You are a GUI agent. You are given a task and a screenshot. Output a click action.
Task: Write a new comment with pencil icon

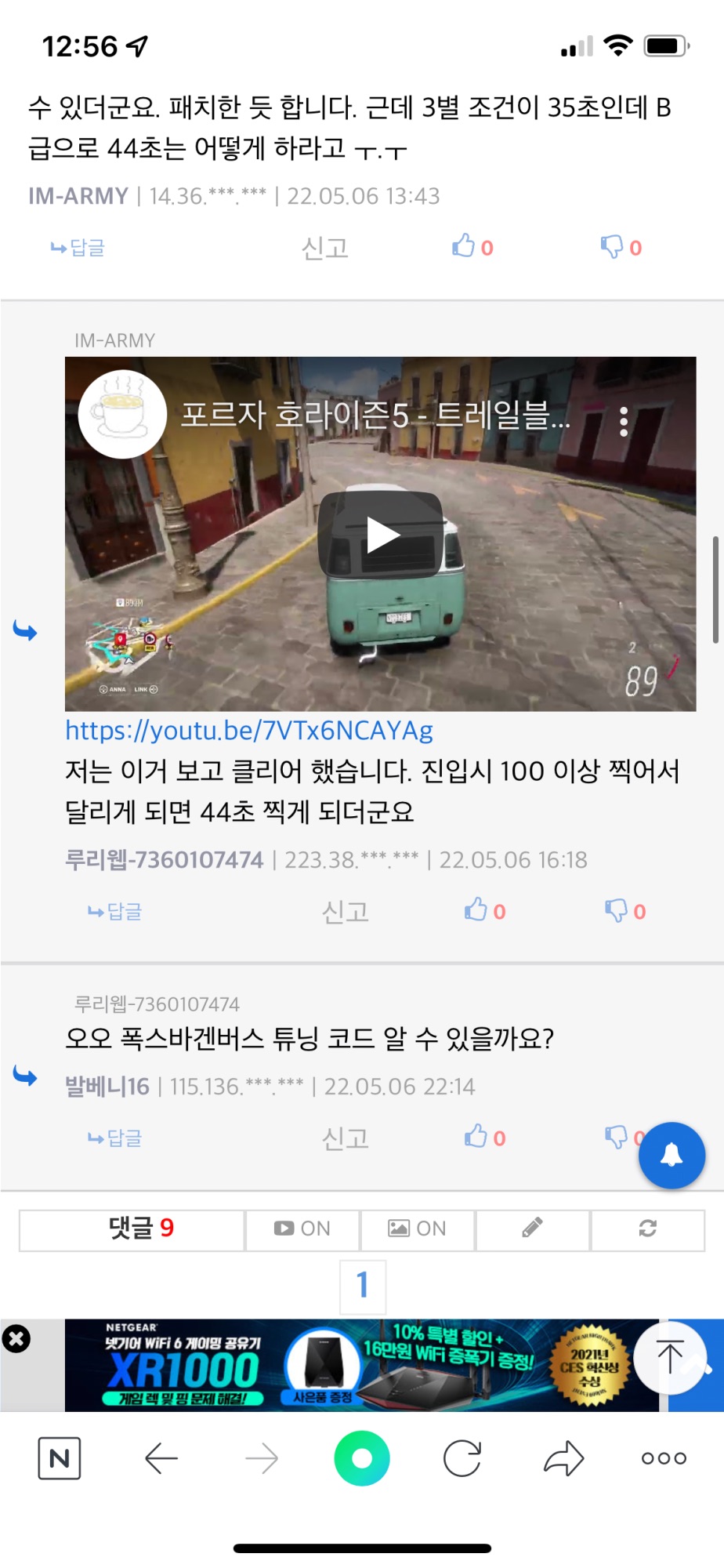tap(533, 1229)
